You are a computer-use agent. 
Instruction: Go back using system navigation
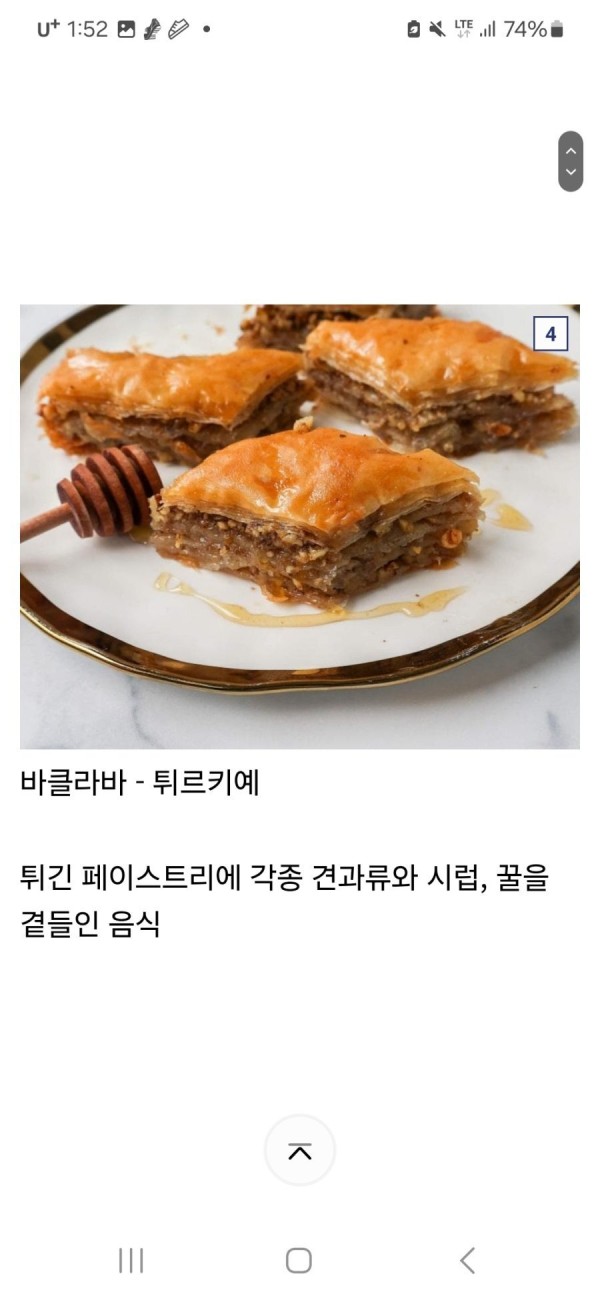[467, 1260]
